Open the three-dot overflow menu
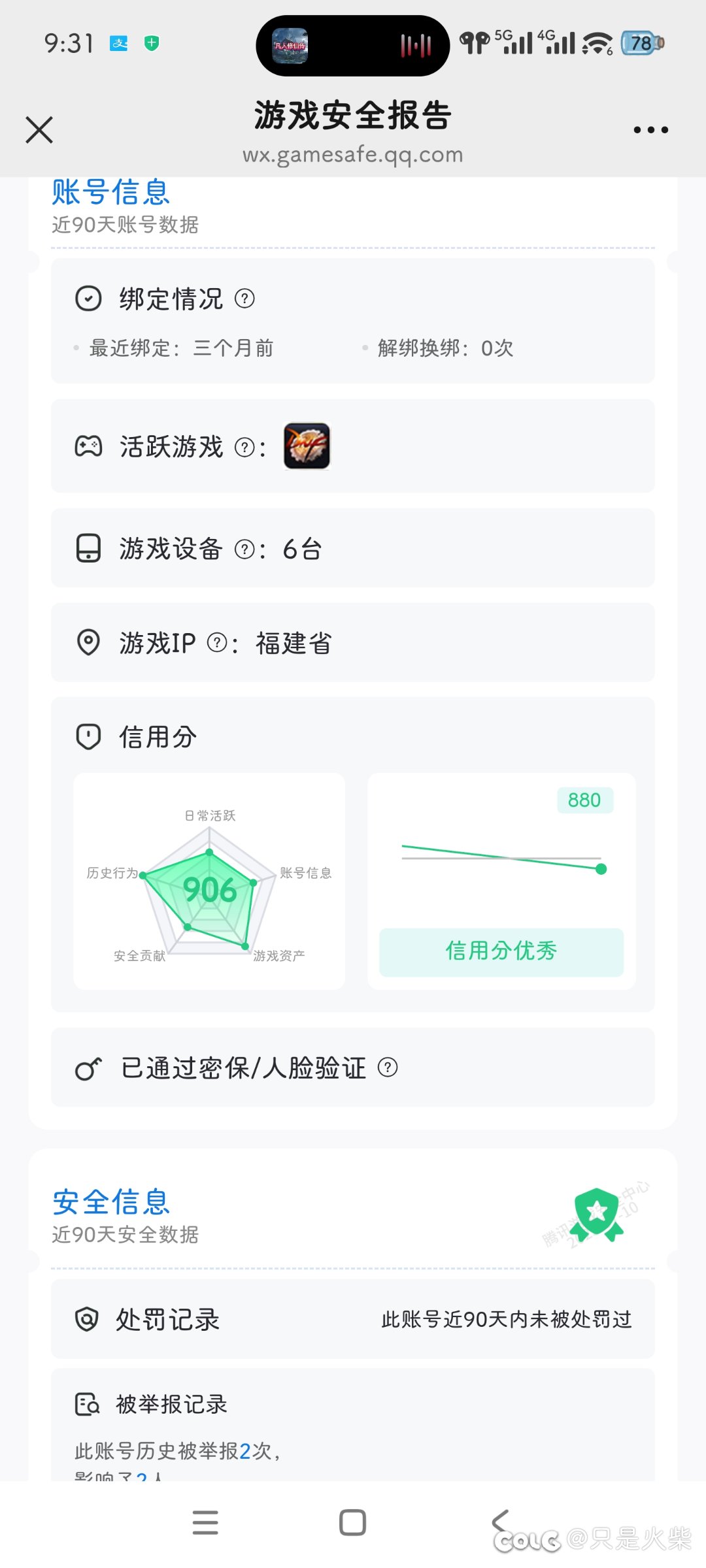This screenshot has height=1568, width=706. click(x=650, y=129)
